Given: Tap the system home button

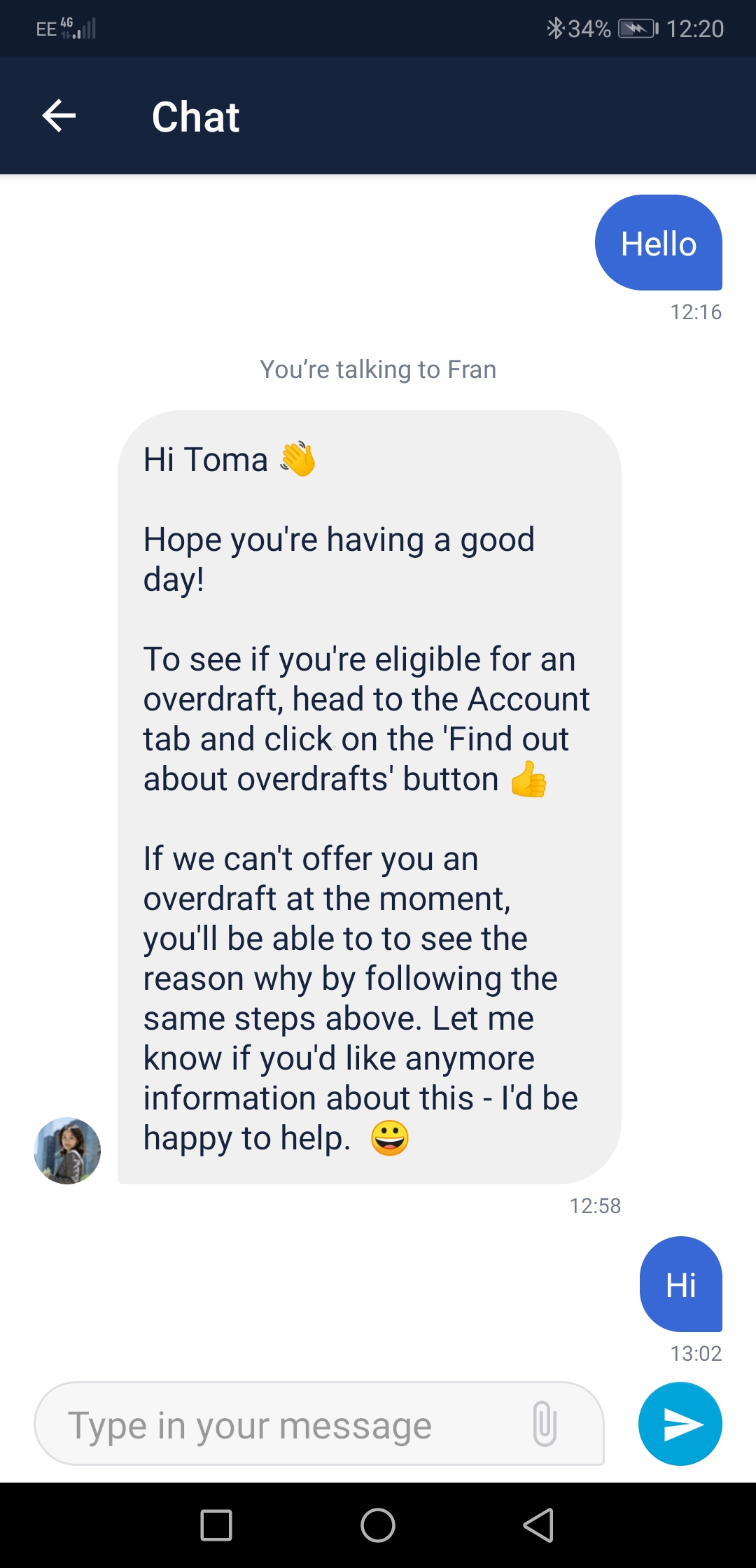Looking at the screenshot, I should click(378, 1525).
